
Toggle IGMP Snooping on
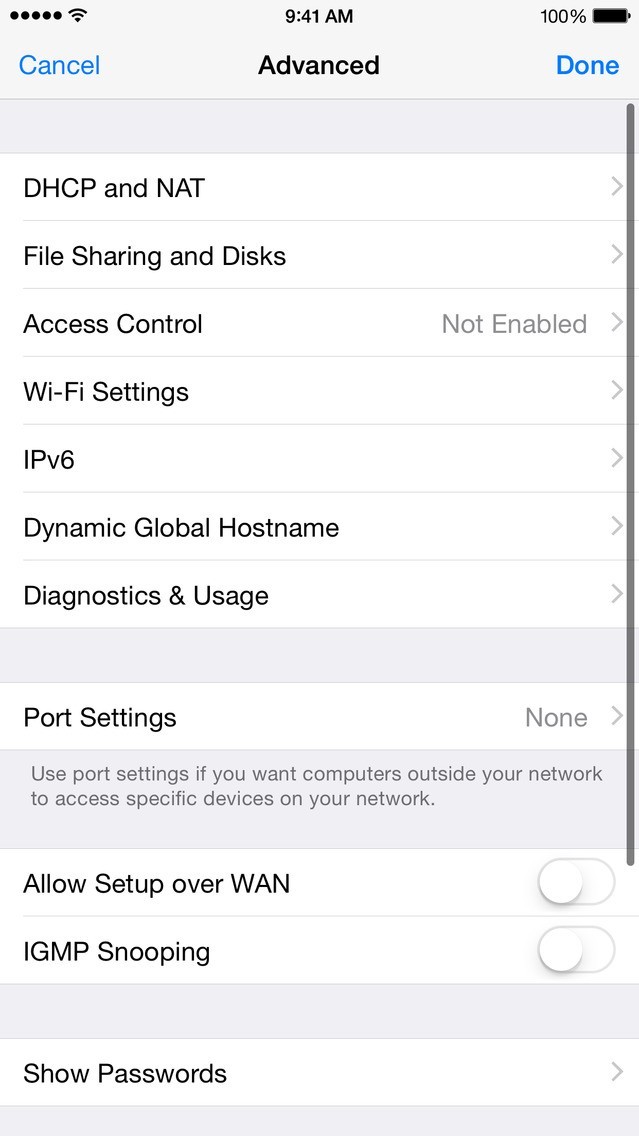coord(577,950)
